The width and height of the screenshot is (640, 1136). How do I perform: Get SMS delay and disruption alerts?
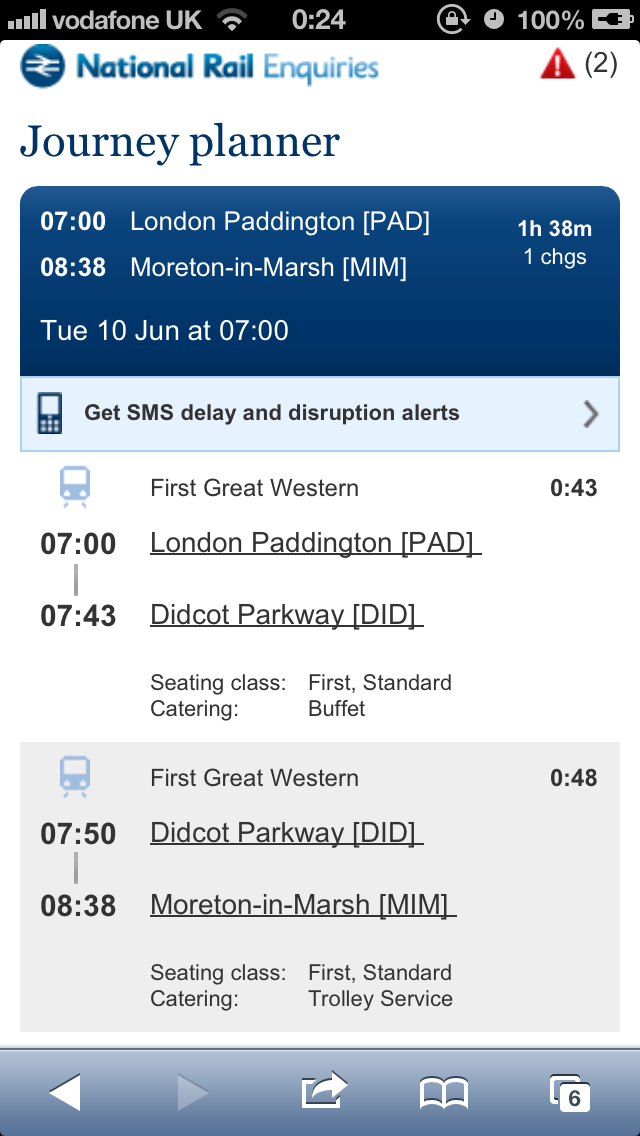(320, 413)
